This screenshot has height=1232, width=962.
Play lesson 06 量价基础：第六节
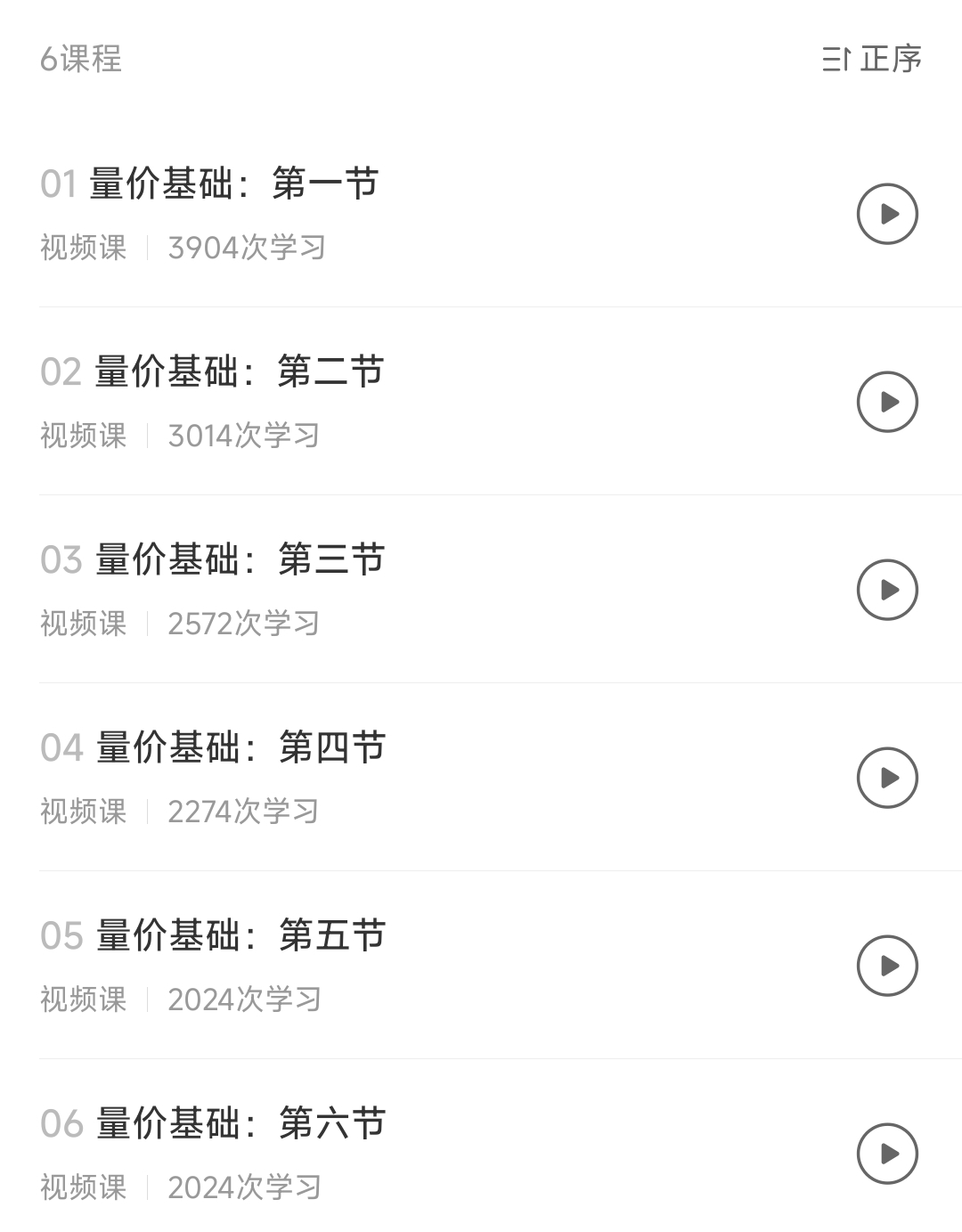pyautogui.click(x=887, y=1154)
